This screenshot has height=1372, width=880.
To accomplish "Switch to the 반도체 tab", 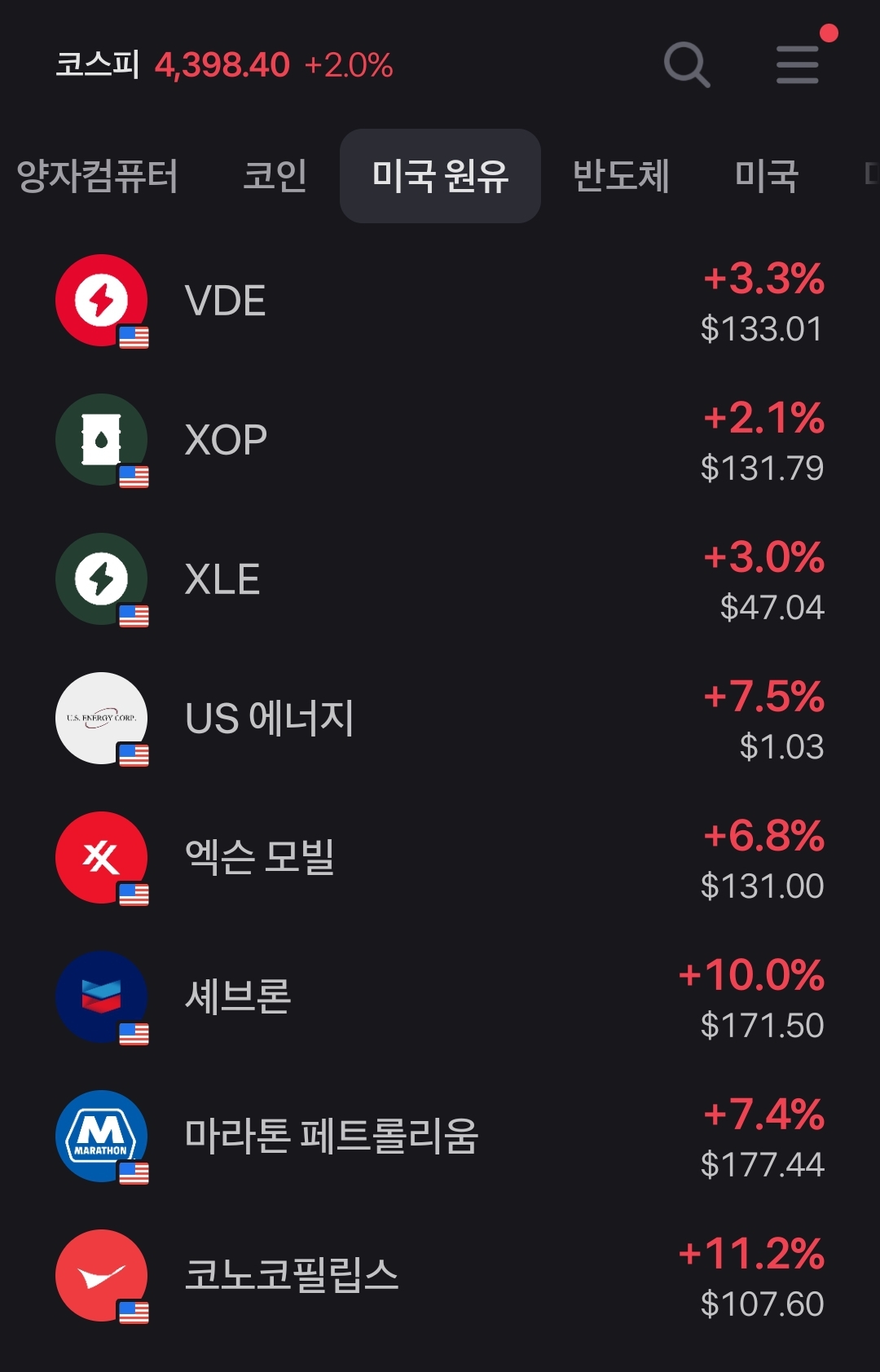I will (x=621, y=176).
